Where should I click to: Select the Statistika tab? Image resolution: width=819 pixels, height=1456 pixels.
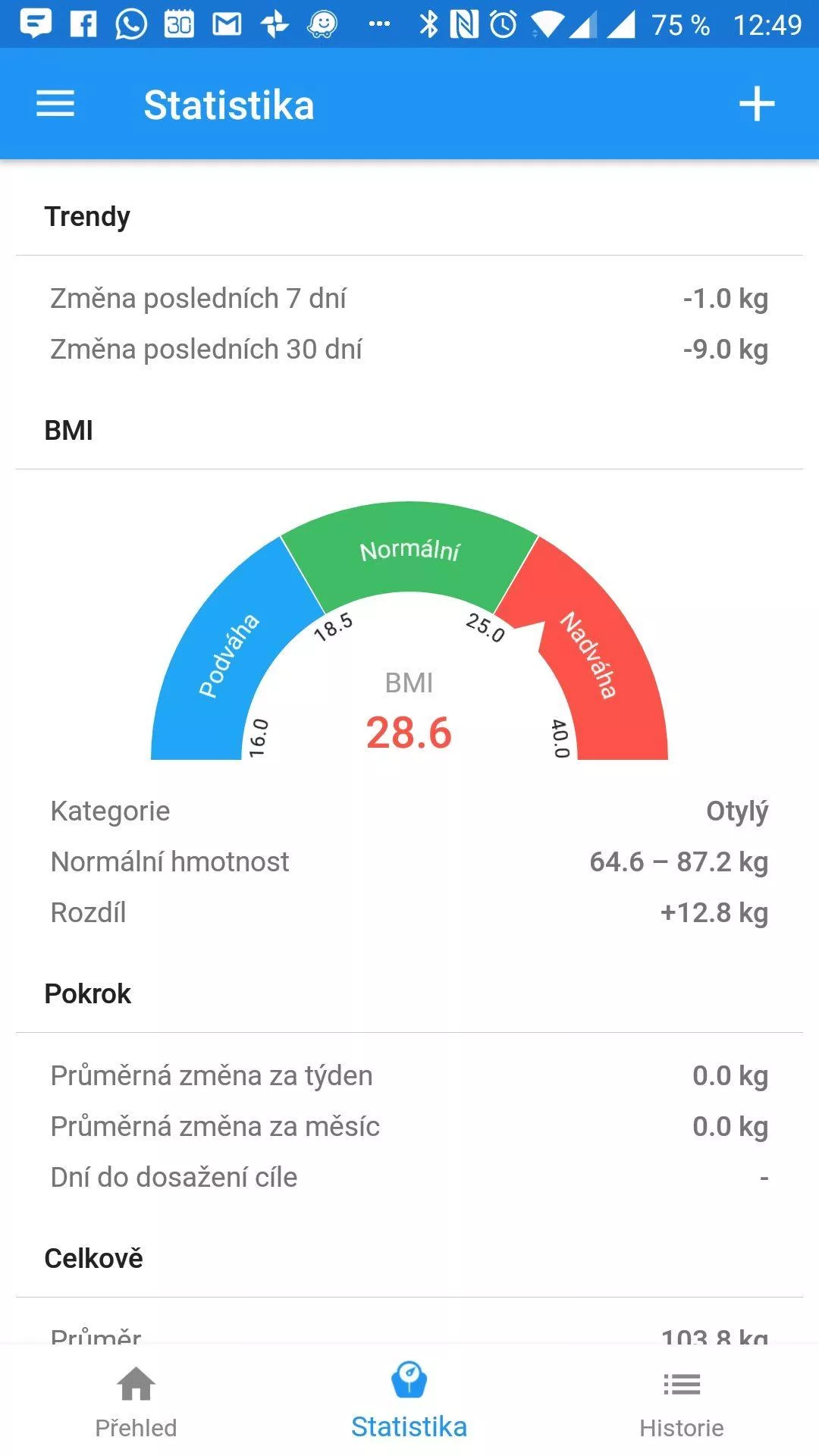[409, 1401]
